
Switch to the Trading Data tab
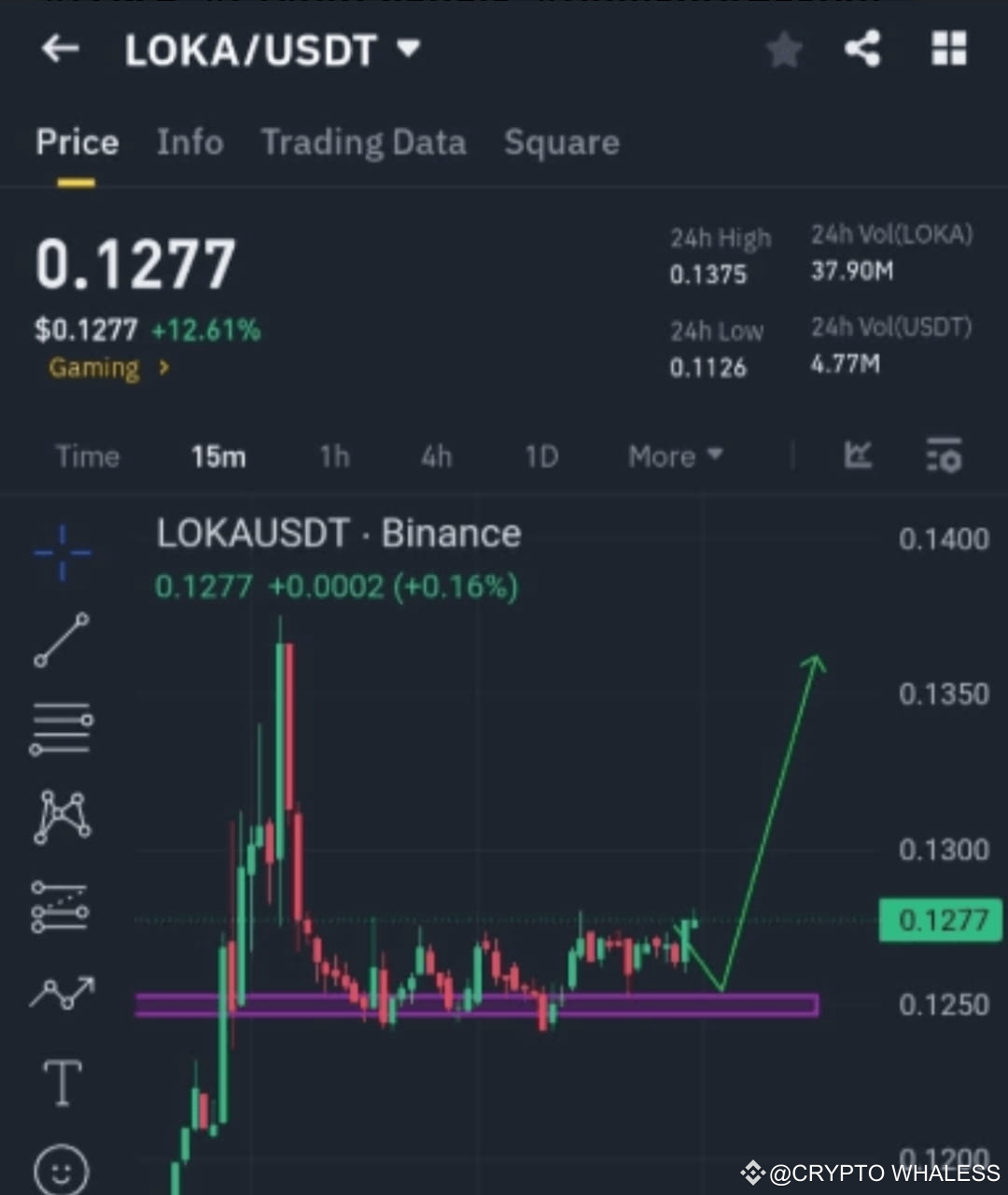pyautogui.click(x=364, y=142)
